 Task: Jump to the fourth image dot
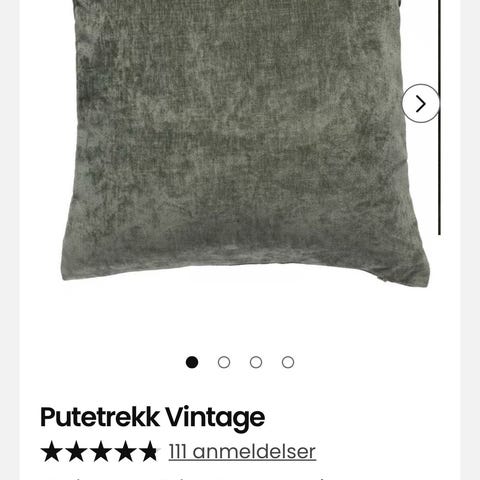pos(288,362)
